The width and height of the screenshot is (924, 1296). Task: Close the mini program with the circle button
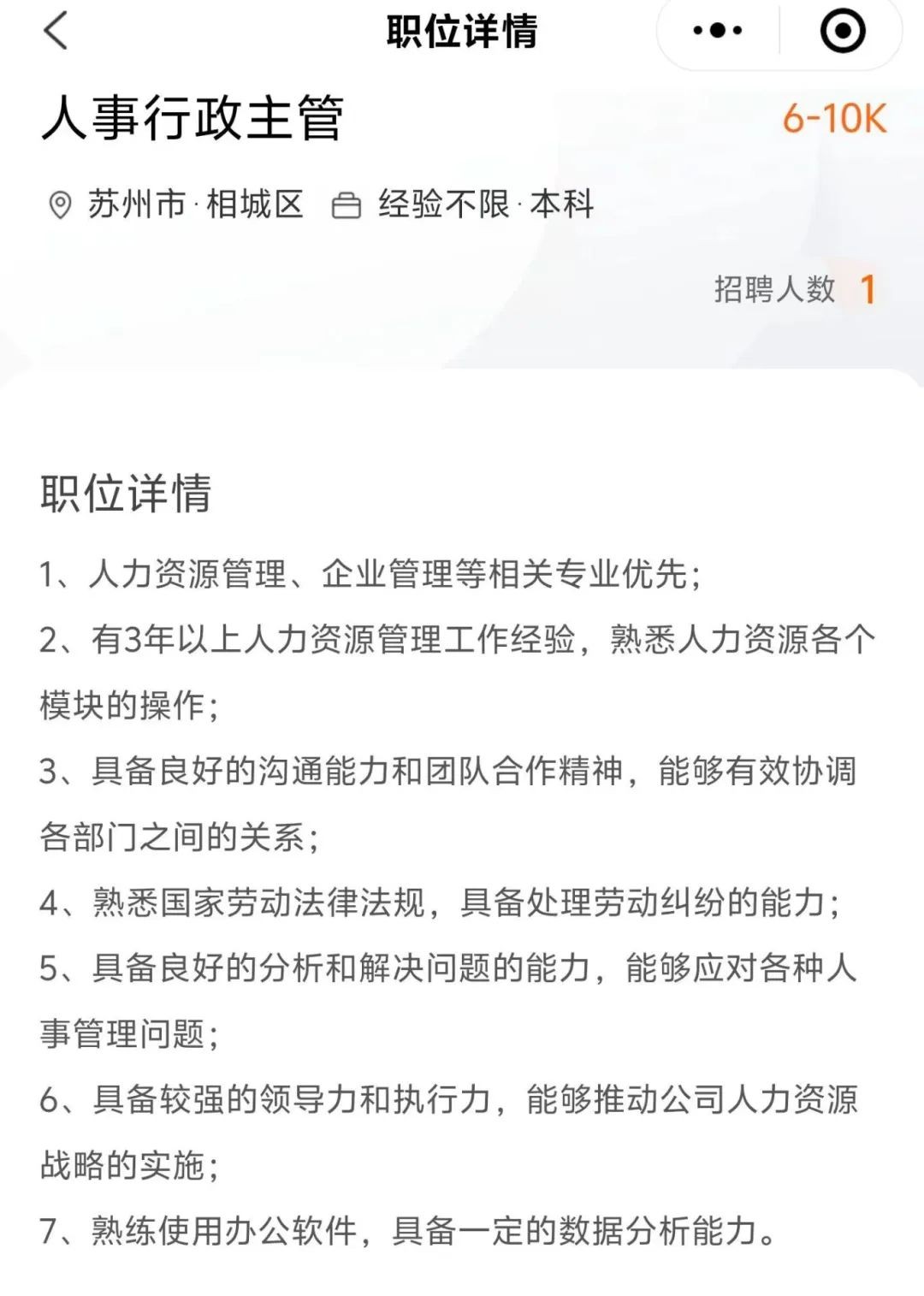pos(842,32)
